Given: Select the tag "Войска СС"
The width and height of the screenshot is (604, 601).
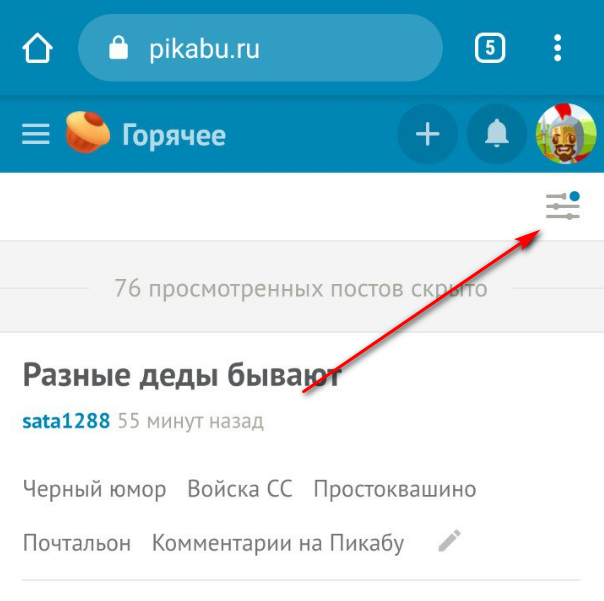Looking at the screenshot, I should coord(240,489).
